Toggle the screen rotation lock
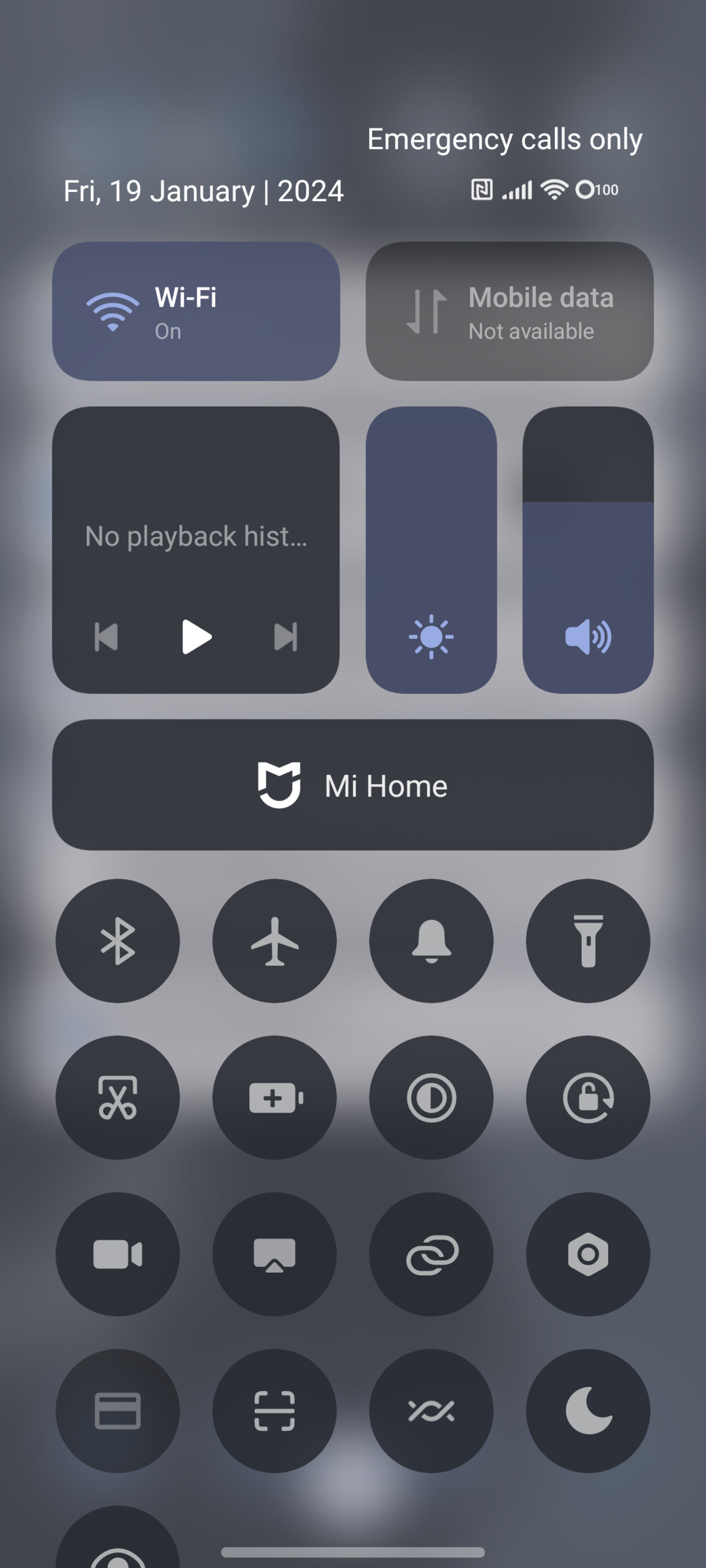This screenshot has width=706, height=1568. 588,1098
